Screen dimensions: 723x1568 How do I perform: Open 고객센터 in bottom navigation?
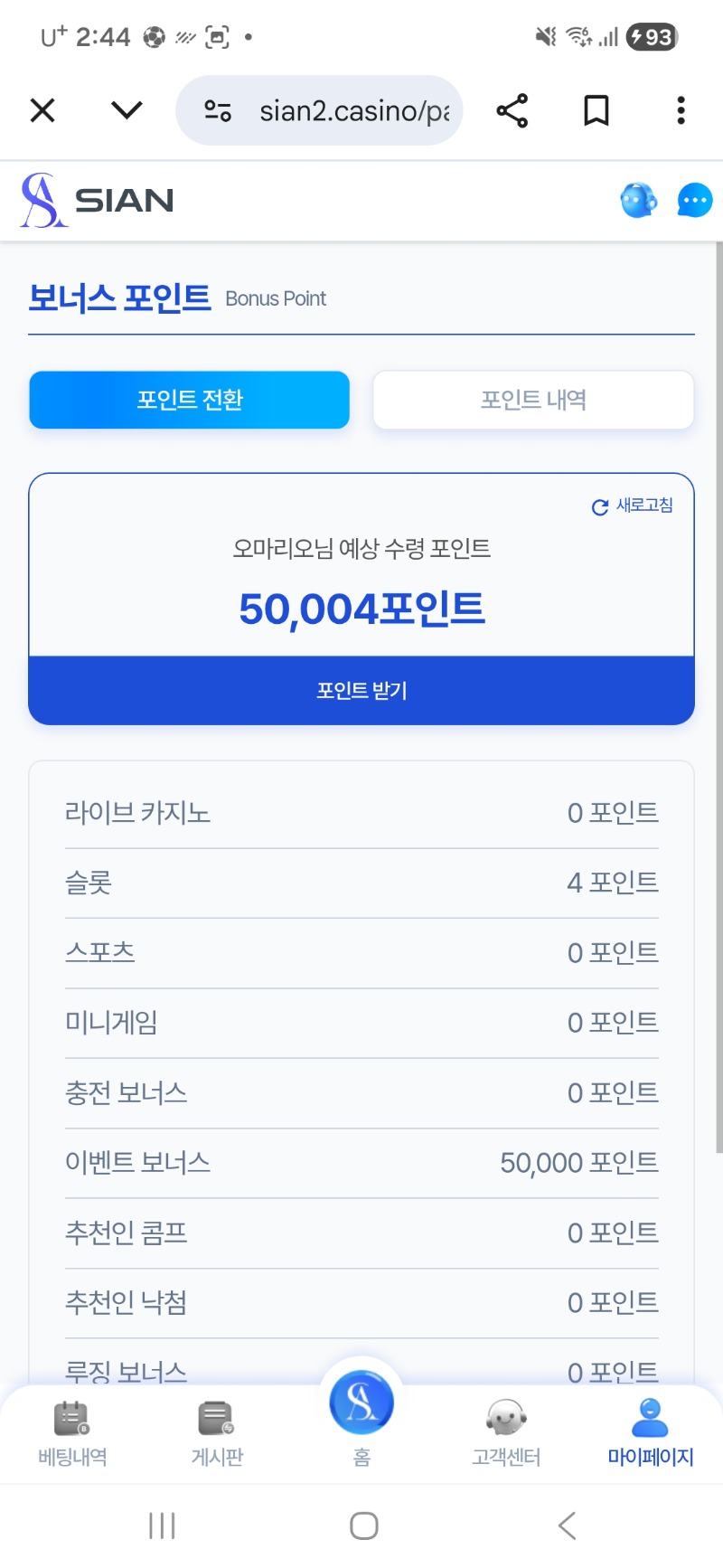point(506,1433)
